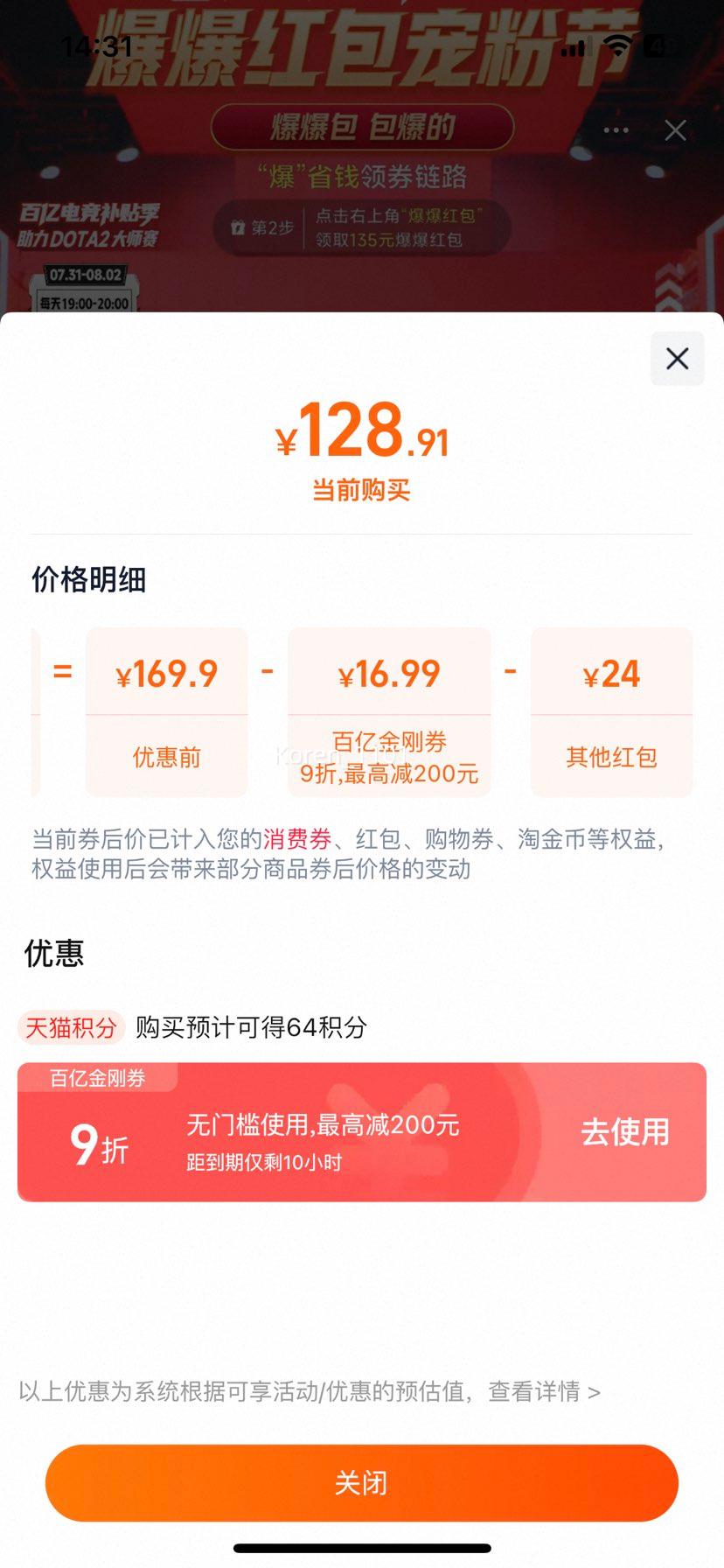Close the price detail popup
This screenshot has height=1568, width=724.
677,359
